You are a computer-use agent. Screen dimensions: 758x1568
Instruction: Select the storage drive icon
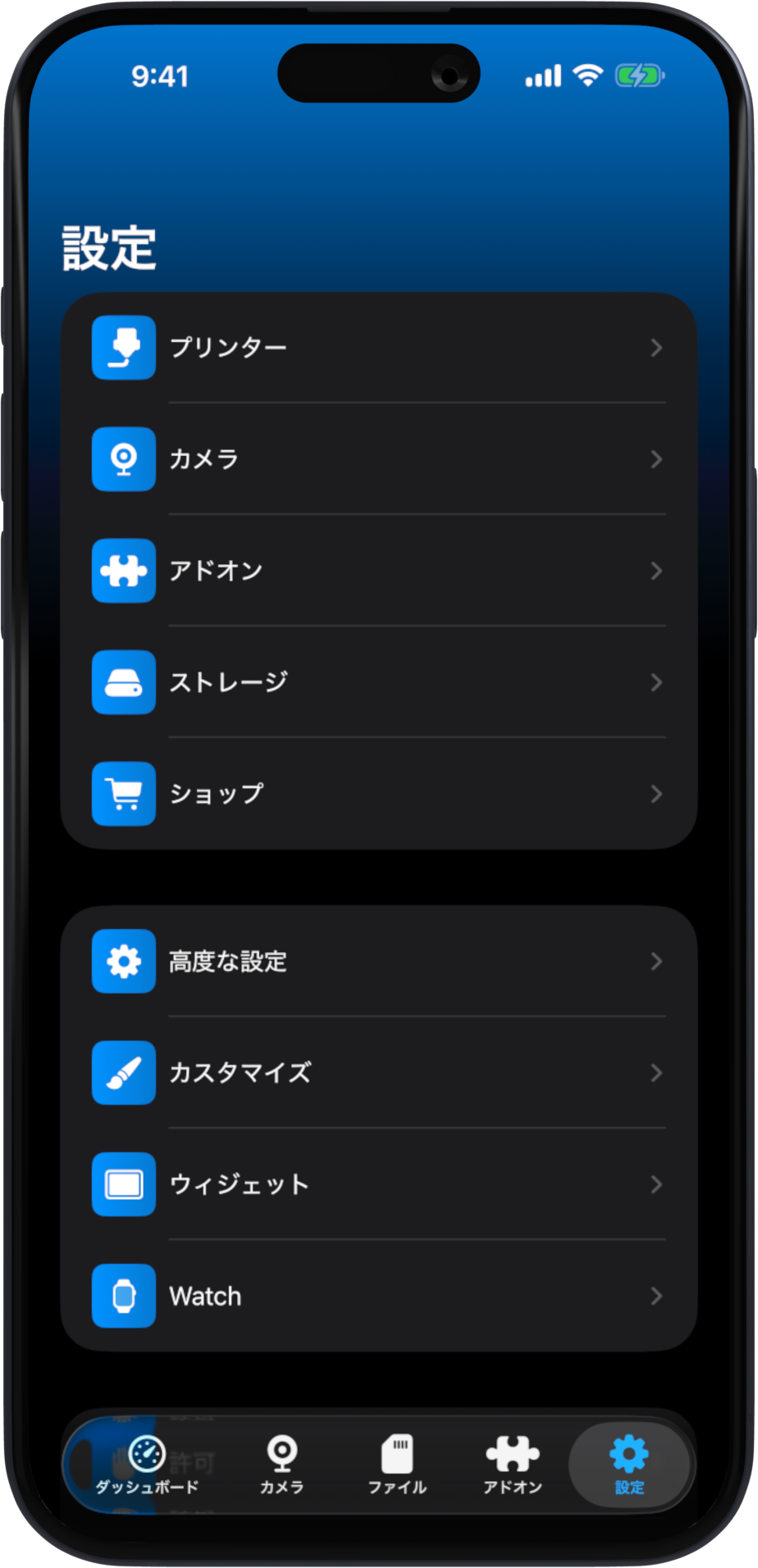click(x=123, y=682)
